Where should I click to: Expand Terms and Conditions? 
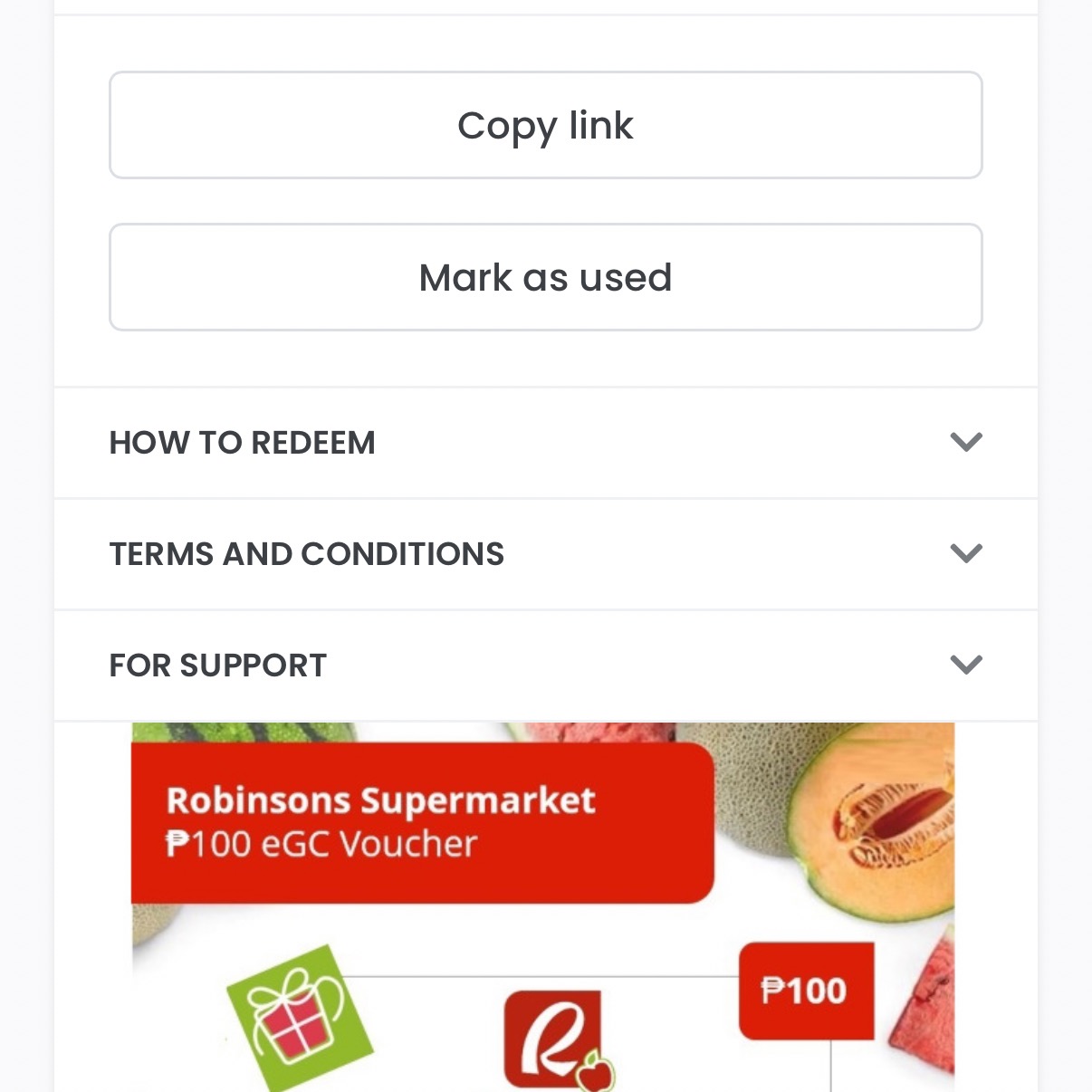point(545,554)
